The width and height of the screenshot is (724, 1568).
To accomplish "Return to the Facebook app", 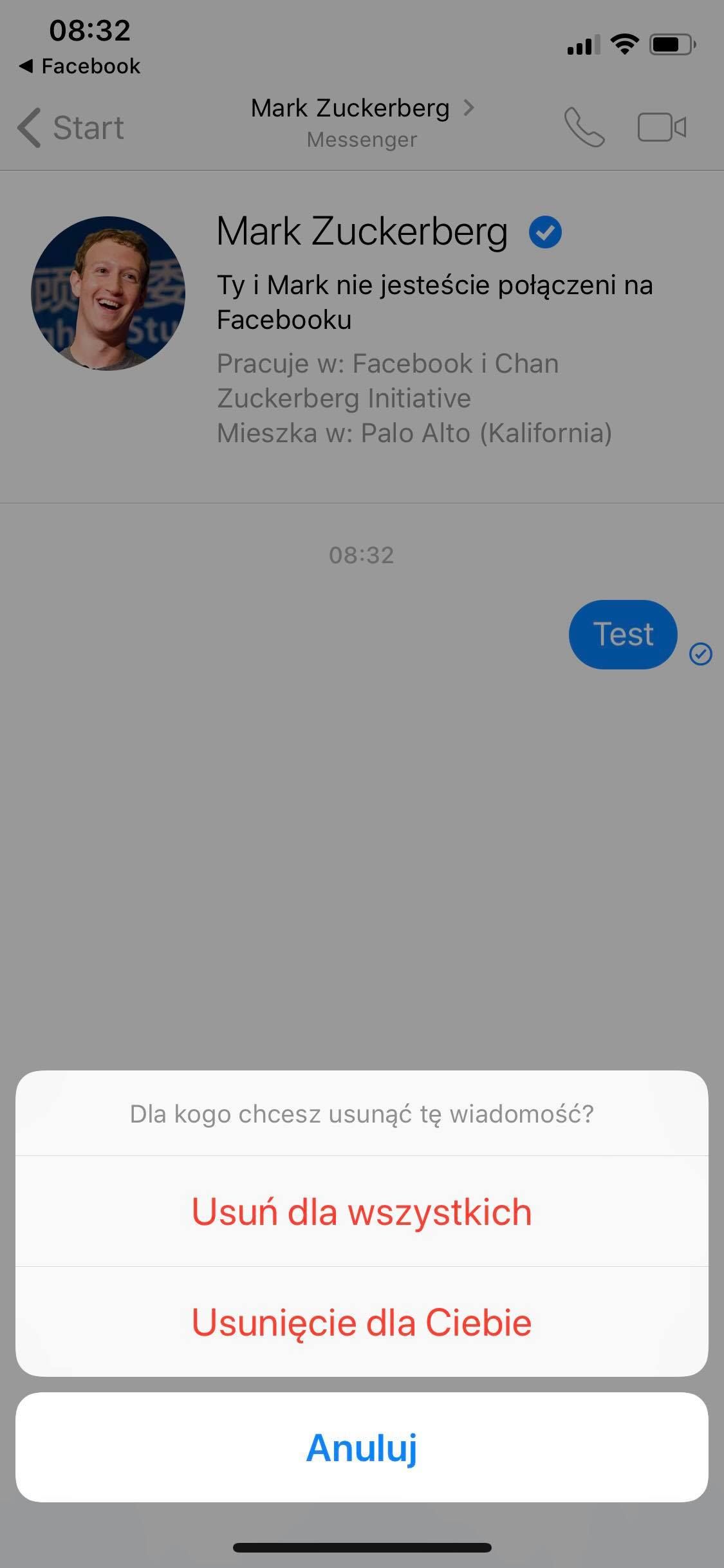I will (x=80, y=66).
